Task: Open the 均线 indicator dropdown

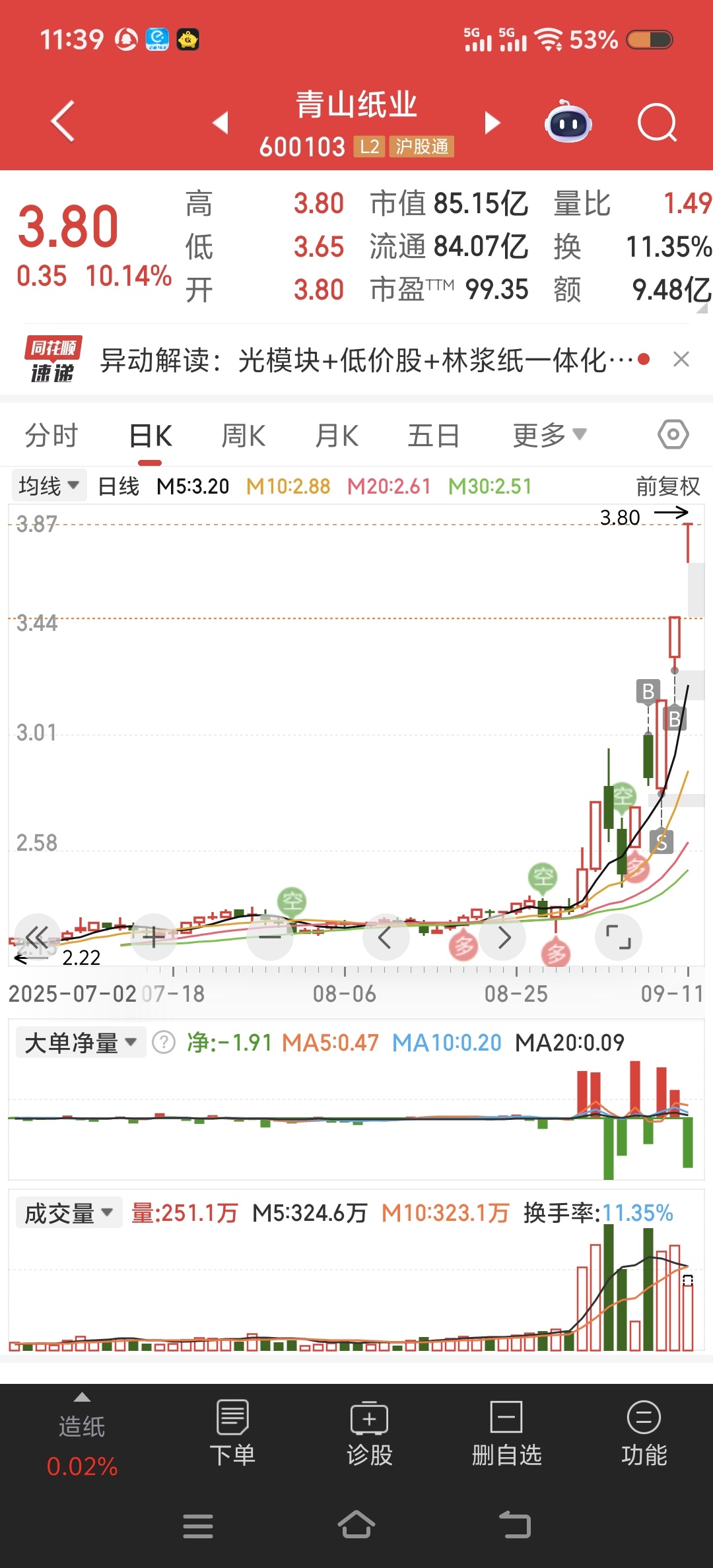Action: coord(49,486)
